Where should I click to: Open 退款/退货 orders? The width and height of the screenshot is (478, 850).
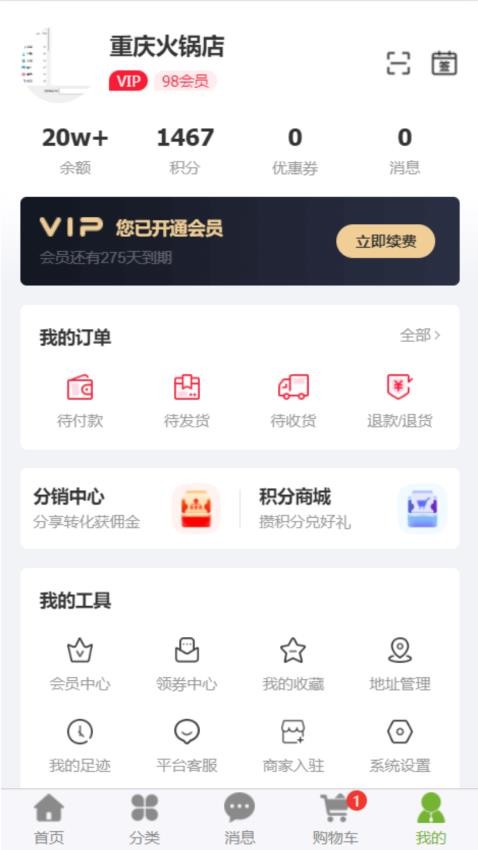point(400,401)
